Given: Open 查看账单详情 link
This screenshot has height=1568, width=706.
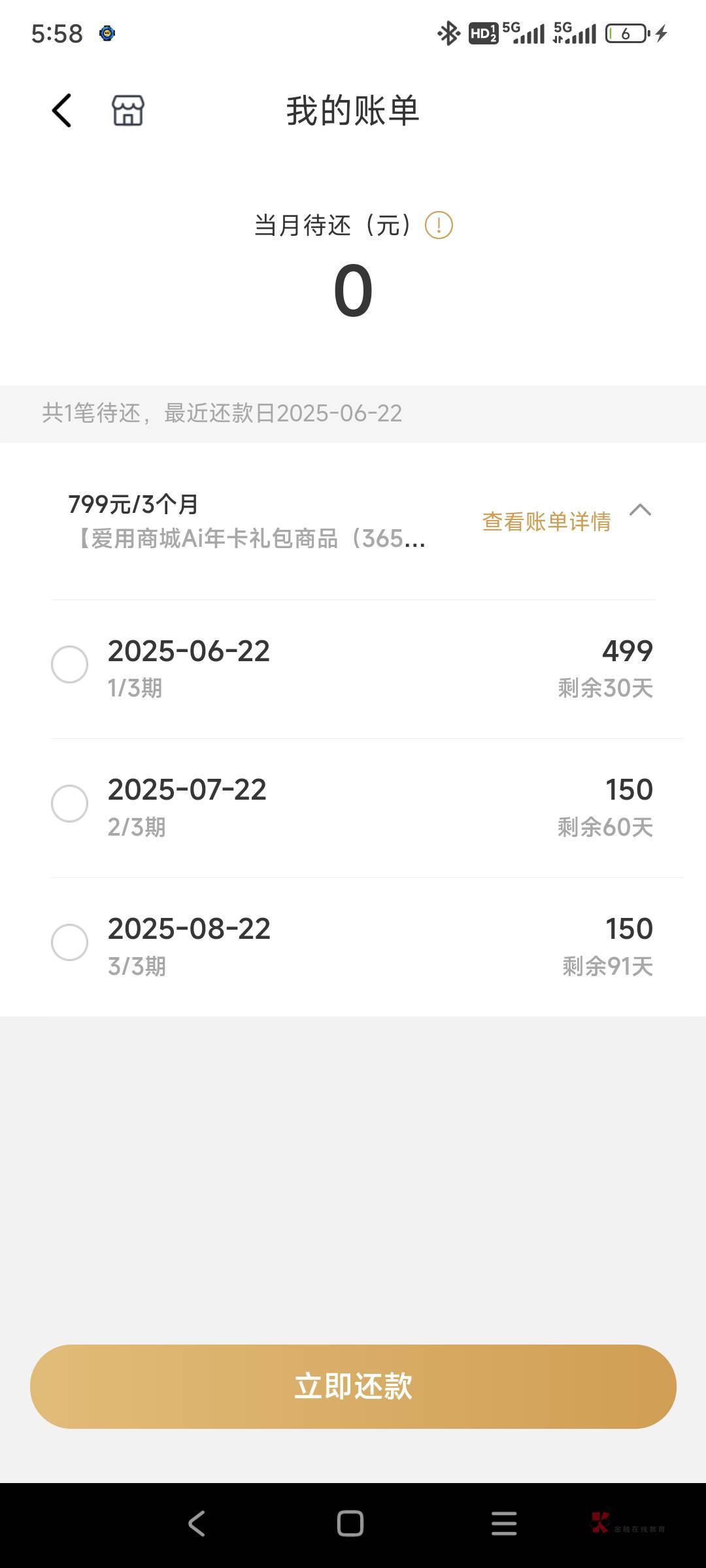Looking at the screenshot, I should [x=546, y=521].
